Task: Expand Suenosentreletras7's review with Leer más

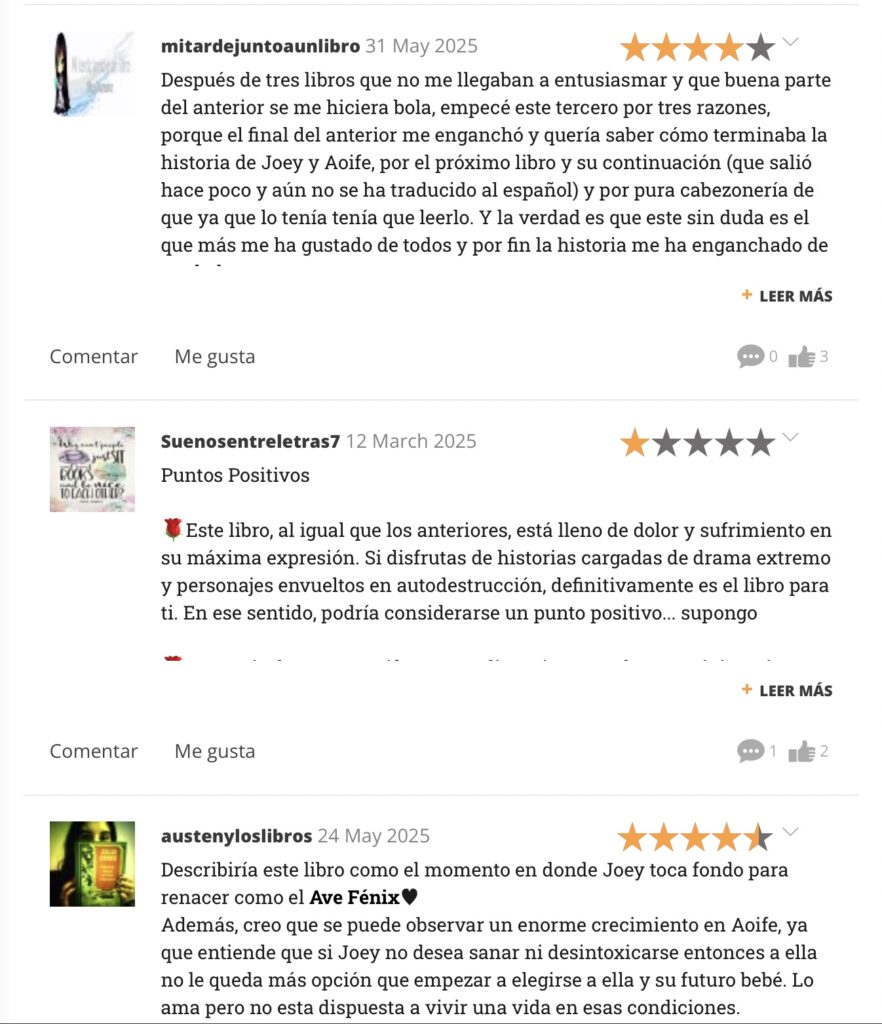Action: 787,691
